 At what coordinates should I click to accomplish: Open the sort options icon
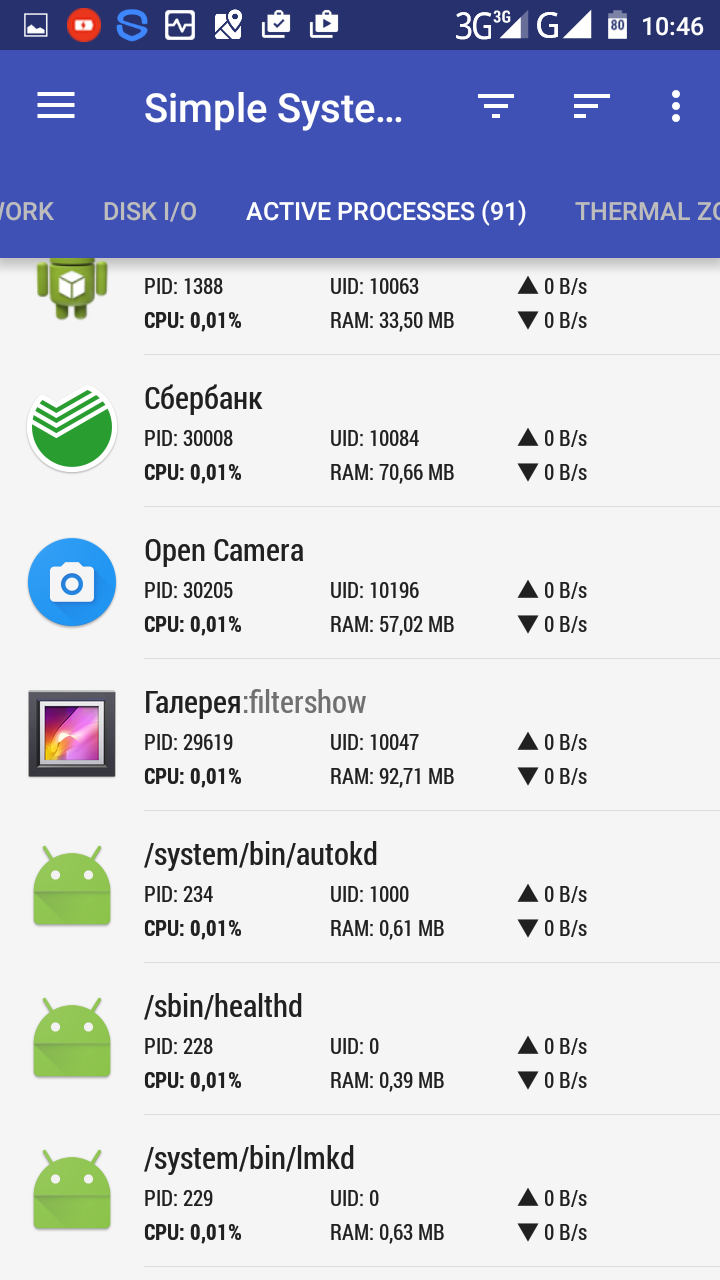pyautogui.click(x=591, y=106)
